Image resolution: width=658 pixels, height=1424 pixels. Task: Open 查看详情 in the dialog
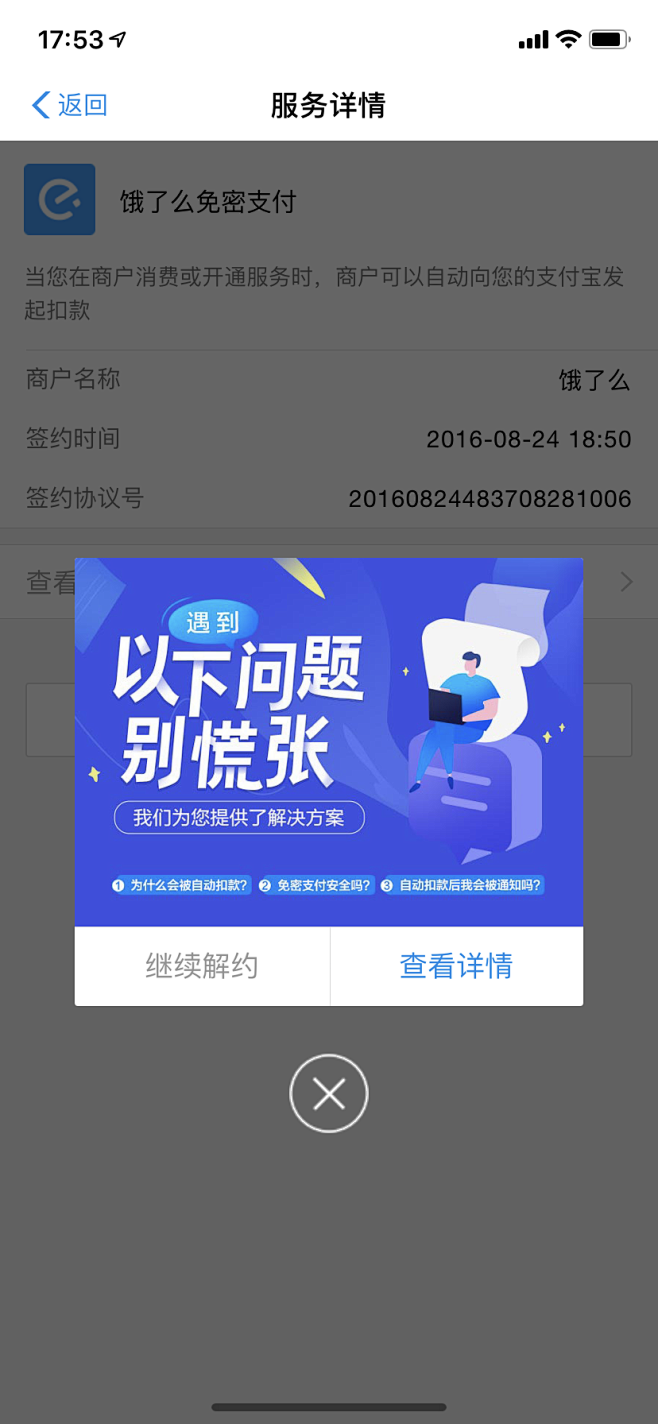(x=456, y=966)
